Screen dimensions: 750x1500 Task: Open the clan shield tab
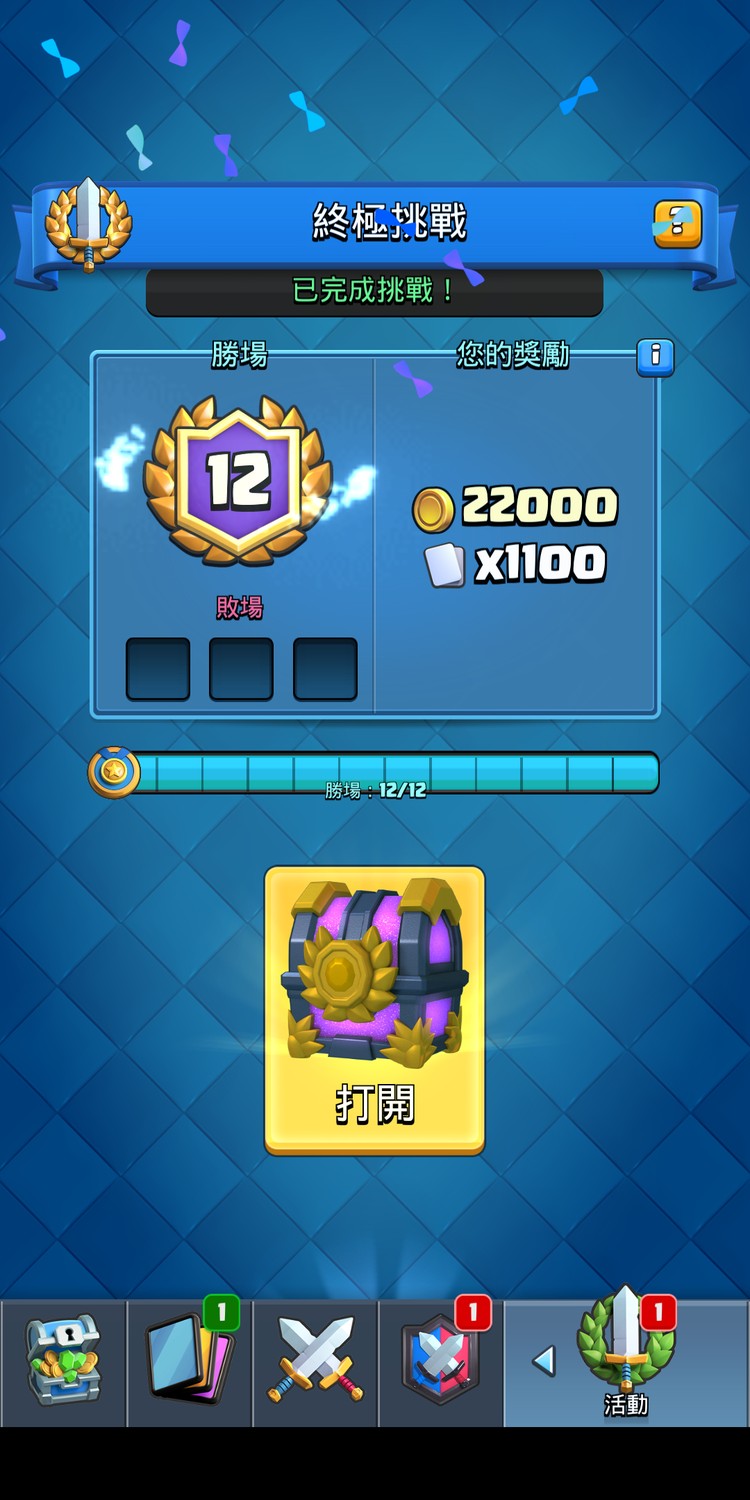pos(441,1362)
